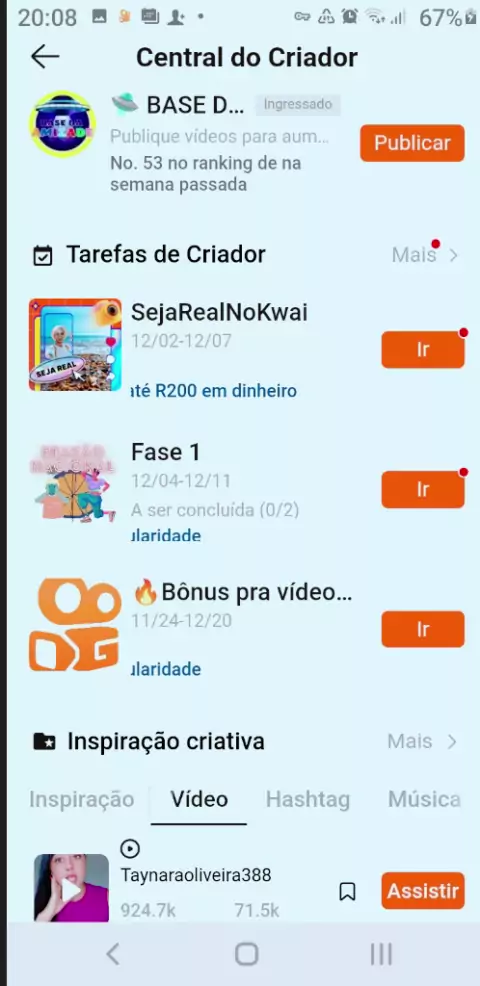Bookmark Taynaraoliveira388's video
This screenshot has height=986, width=480.
[347, 891]
